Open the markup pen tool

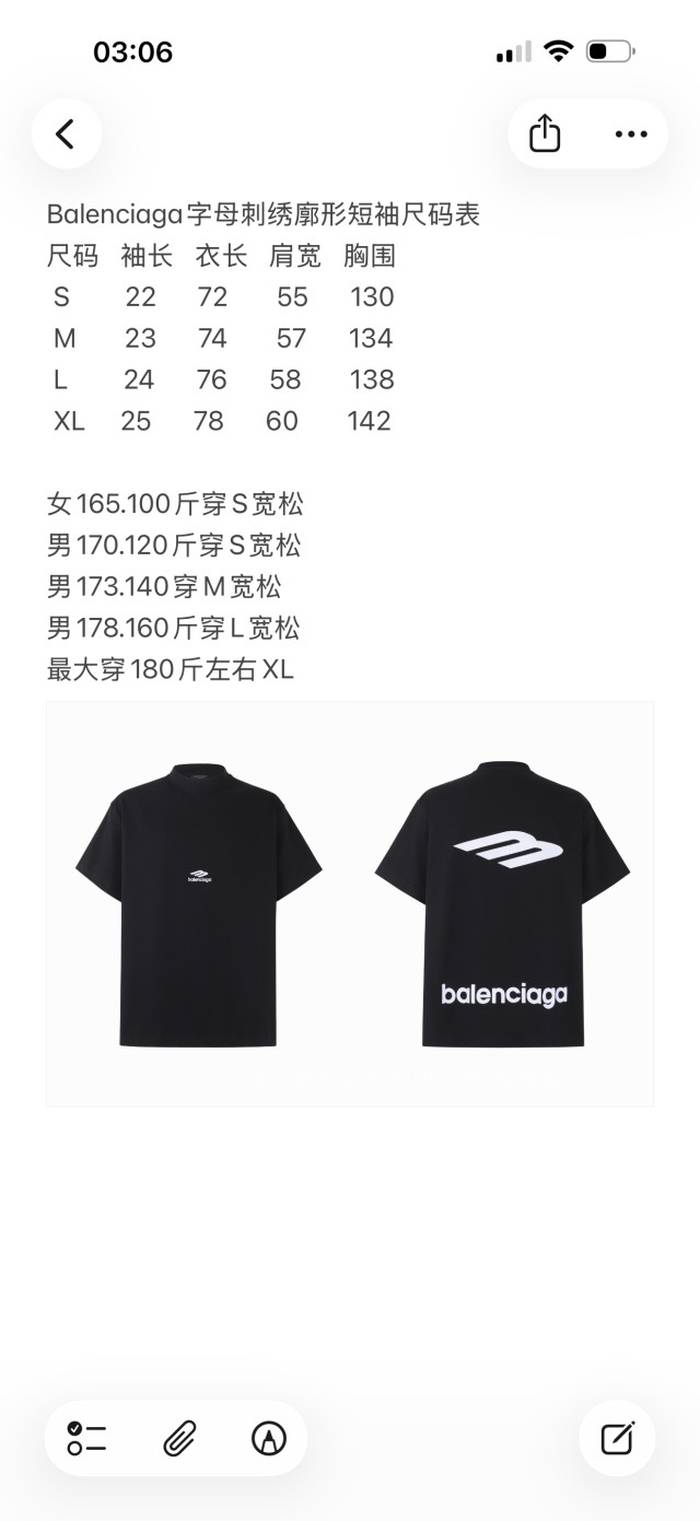click(268, 1438)
